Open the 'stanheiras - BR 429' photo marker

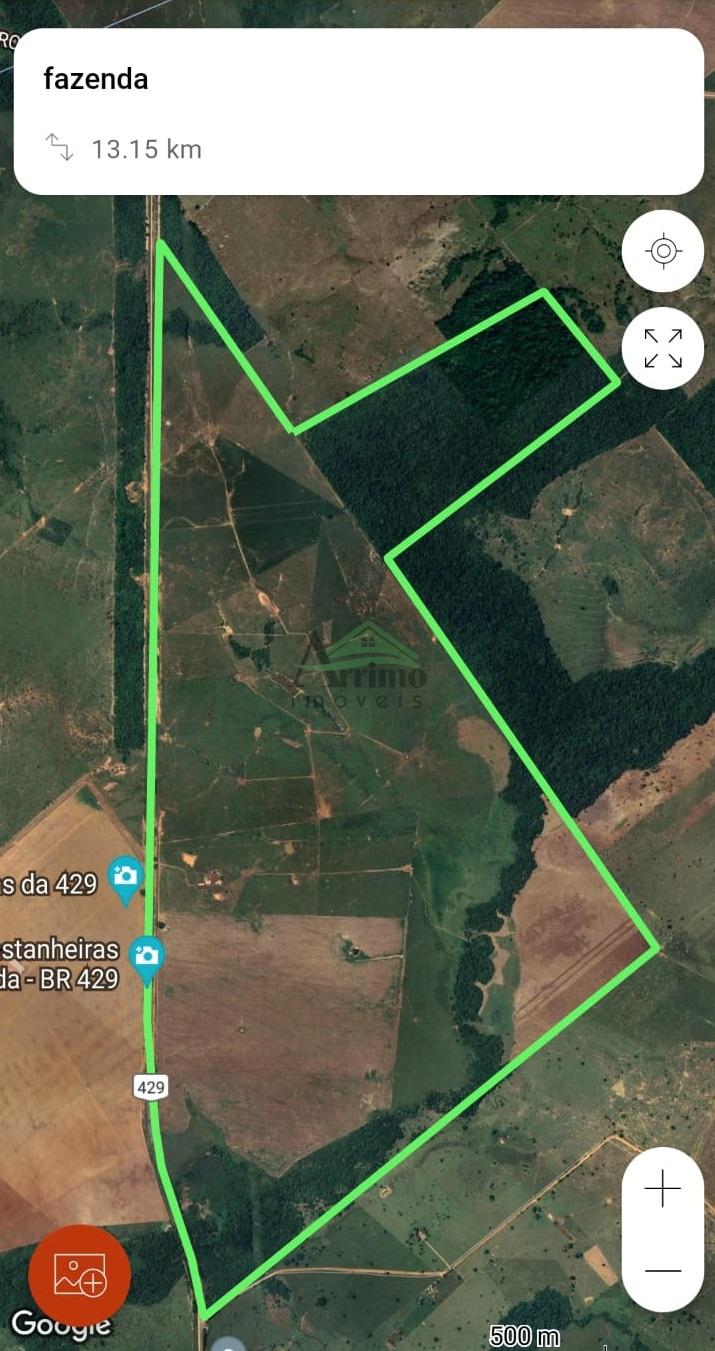tap(147, 961)
